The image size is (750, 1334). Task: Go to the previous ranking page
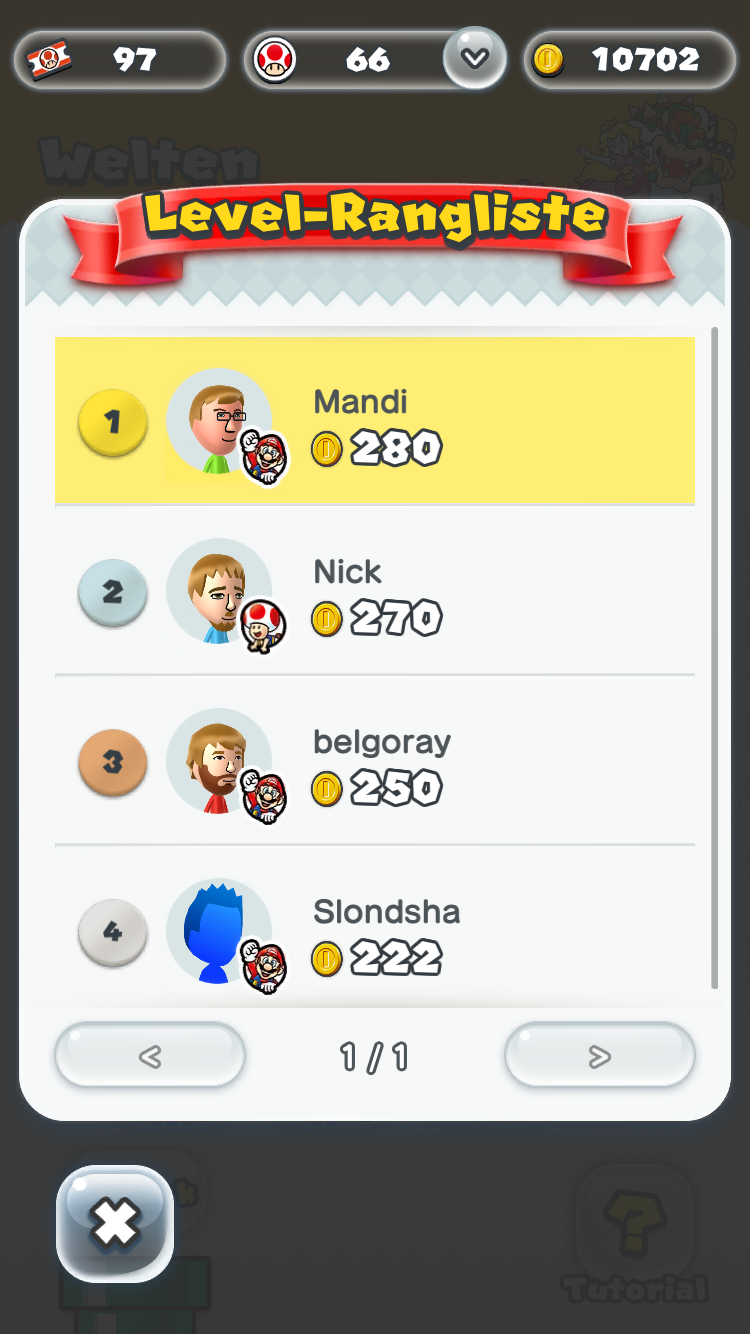[x=150, y=1056]
